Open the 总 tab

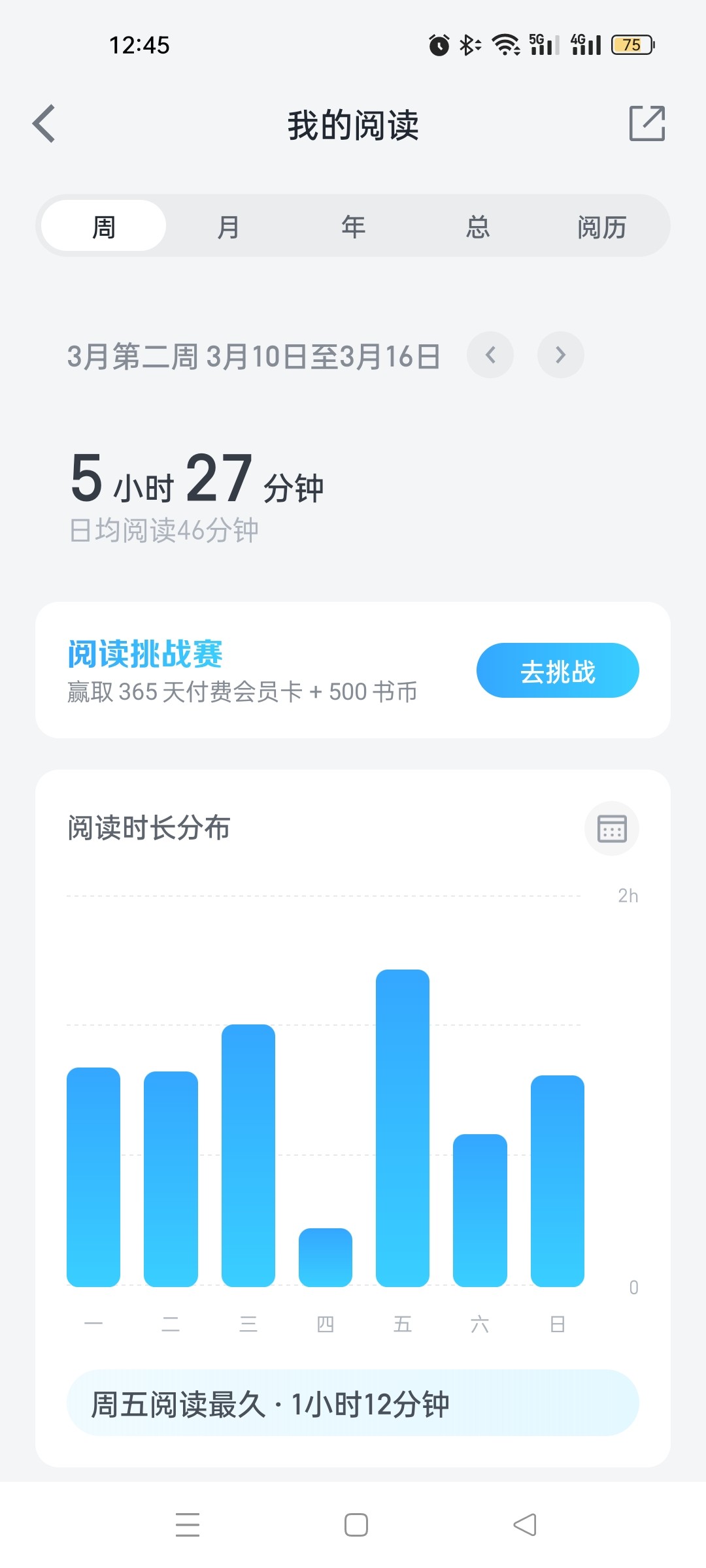click(478, 226)
